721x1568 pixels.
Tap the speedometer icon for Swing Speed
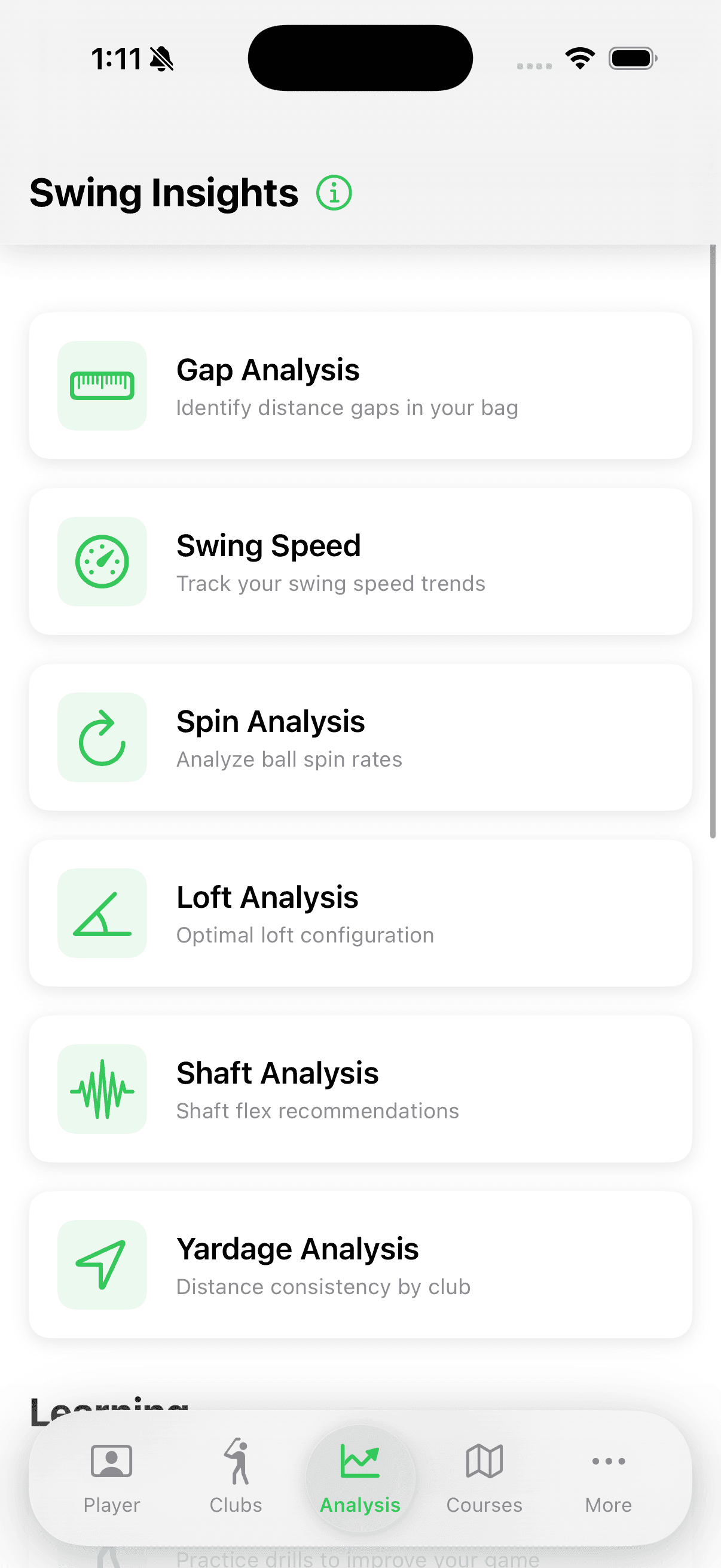pos(102,561)
